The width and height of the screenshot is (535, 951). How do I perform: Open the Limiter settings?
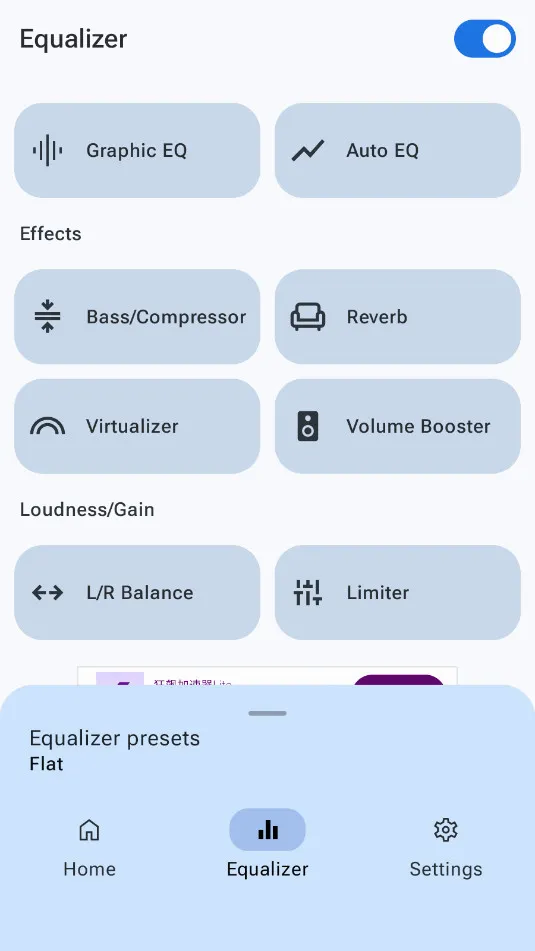pyautogui.click(x=397, y=593)
